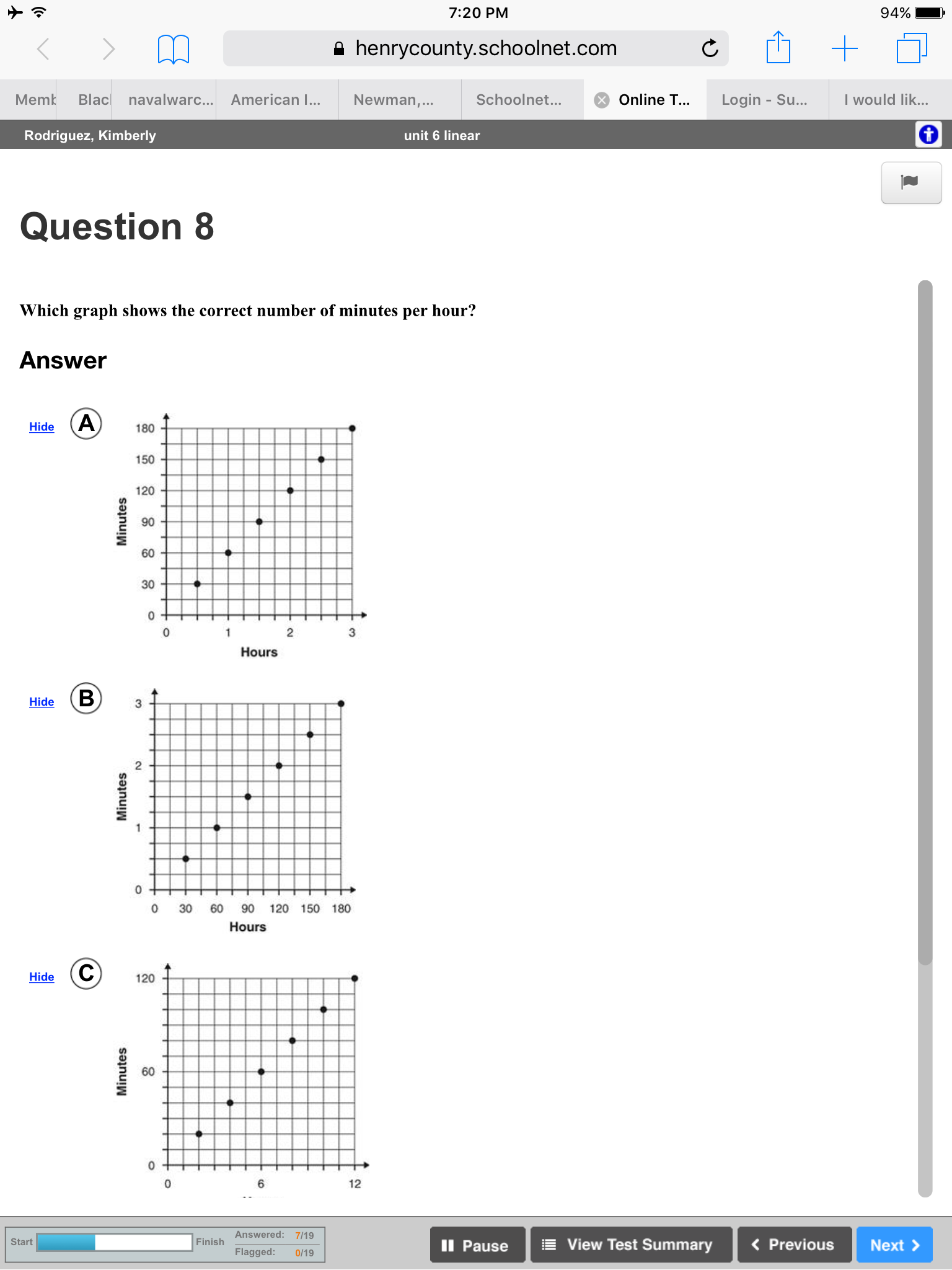
Task: Open the accessibility options icon
Action: coord(928,135)
